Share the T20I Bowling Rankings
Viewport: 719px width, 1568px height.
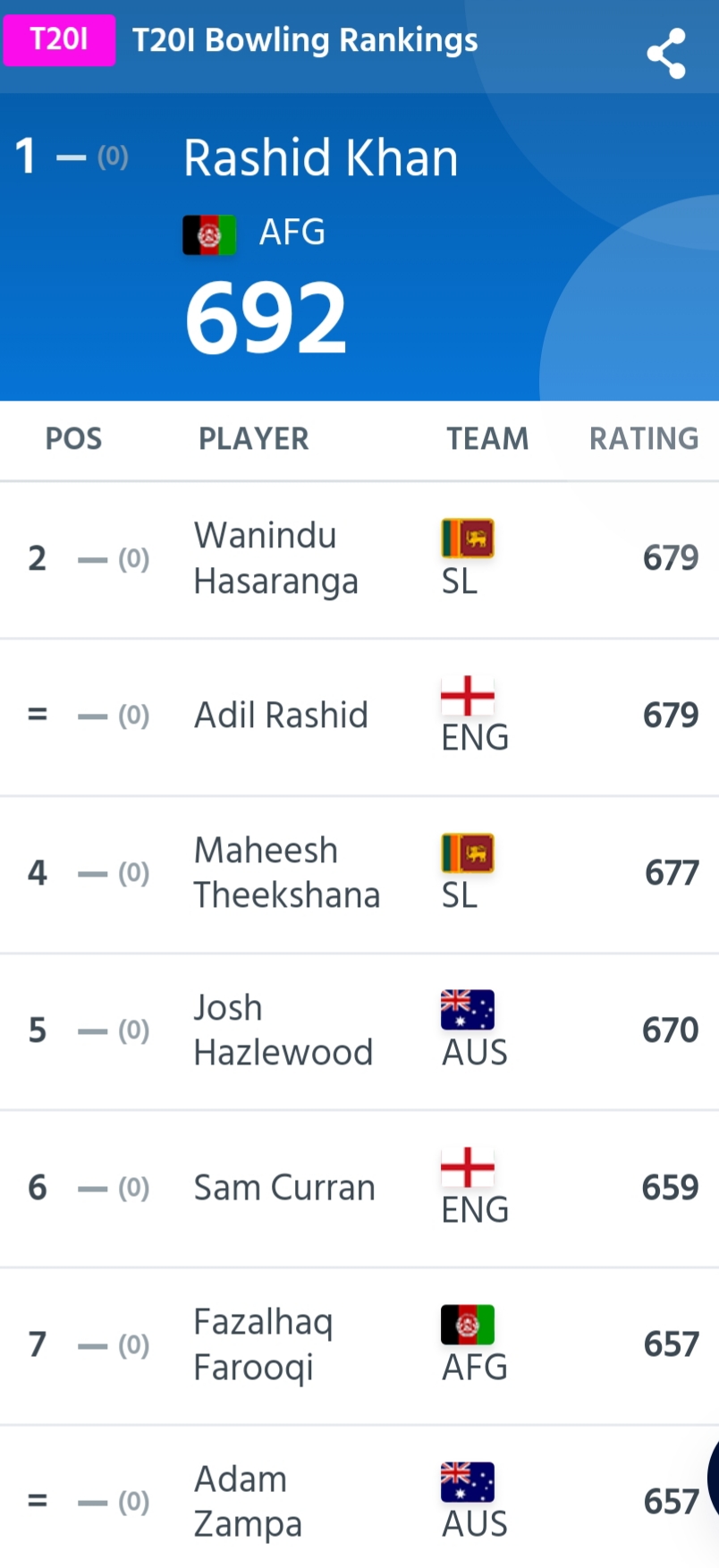point(666,54)
